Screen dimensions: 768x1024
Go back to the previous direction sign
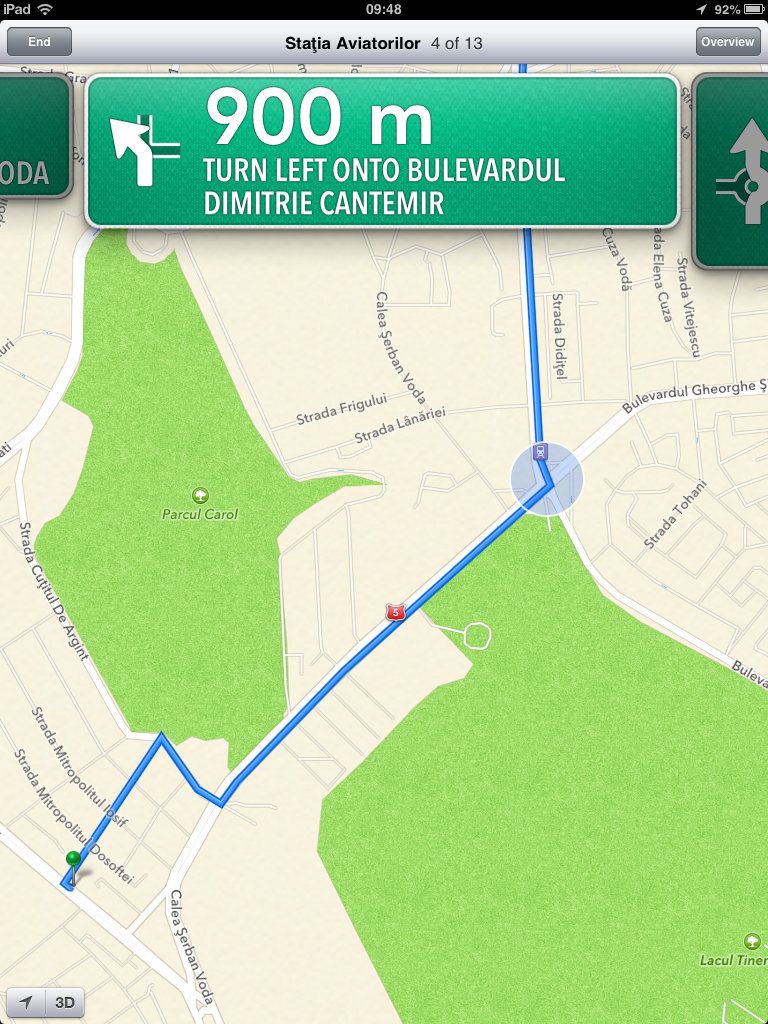pos(33,137)
